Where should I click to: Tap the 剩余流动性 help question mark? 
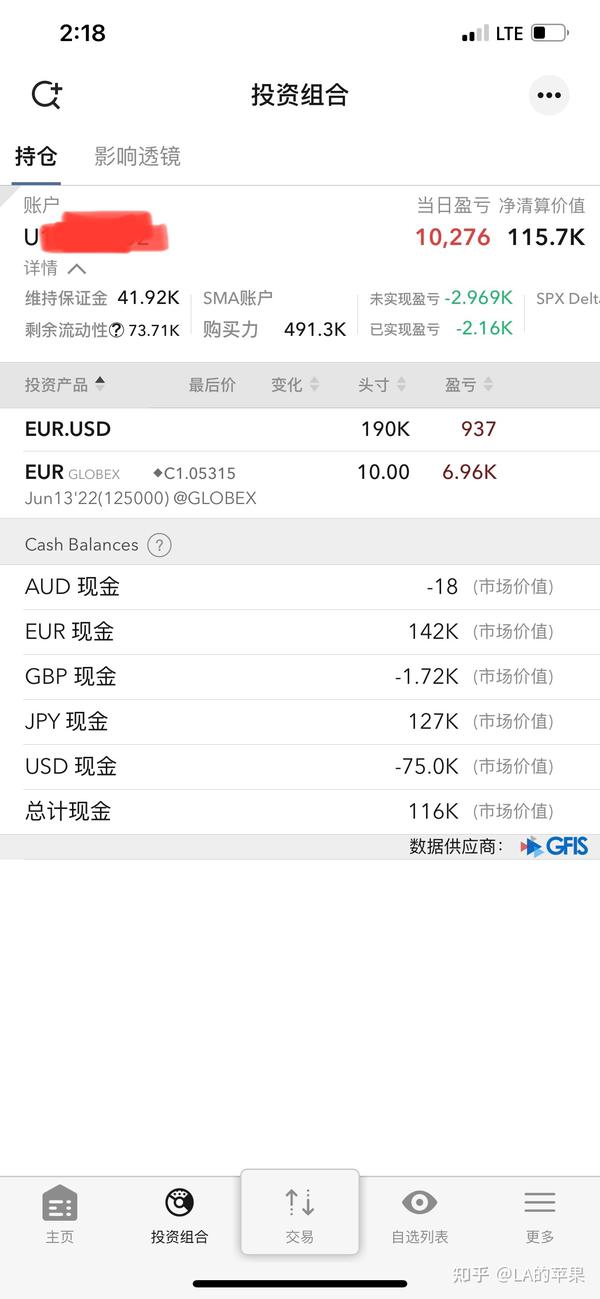point(117,330)
